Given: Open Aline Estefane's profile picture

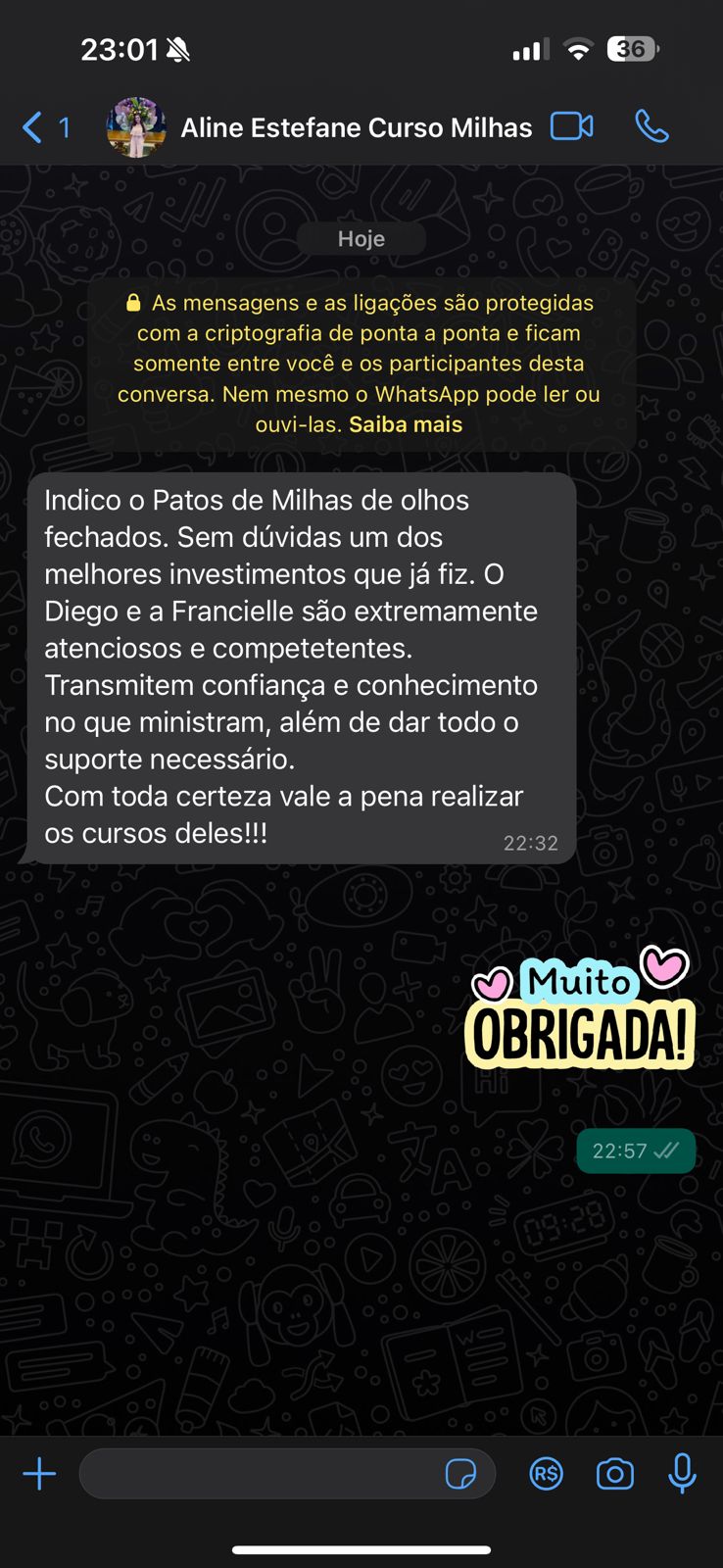Looking at the screenshot, I should click(x=135, y=126).
